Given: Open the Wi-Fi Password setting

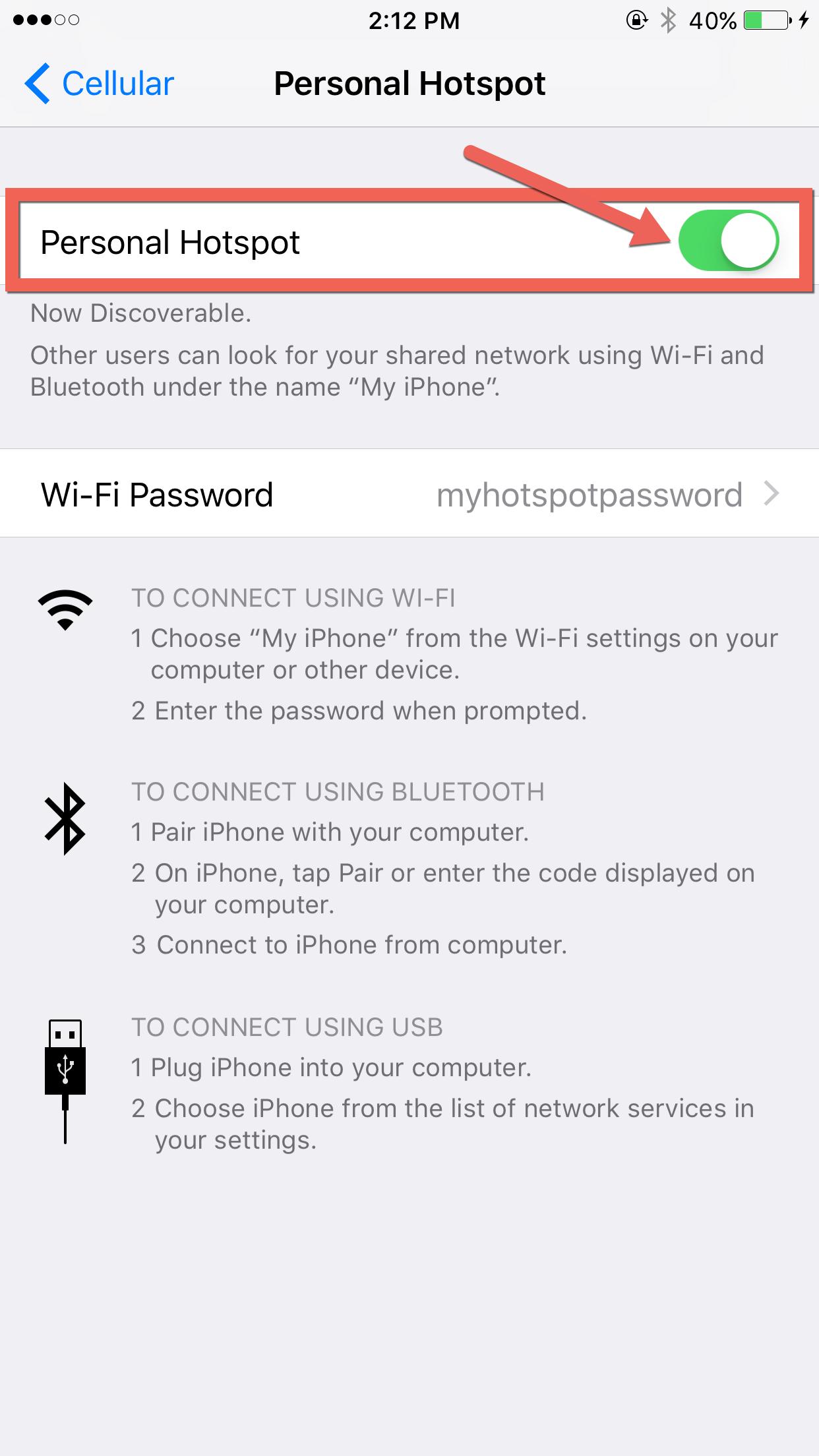Looking at the screenshot, I should 409,495.
